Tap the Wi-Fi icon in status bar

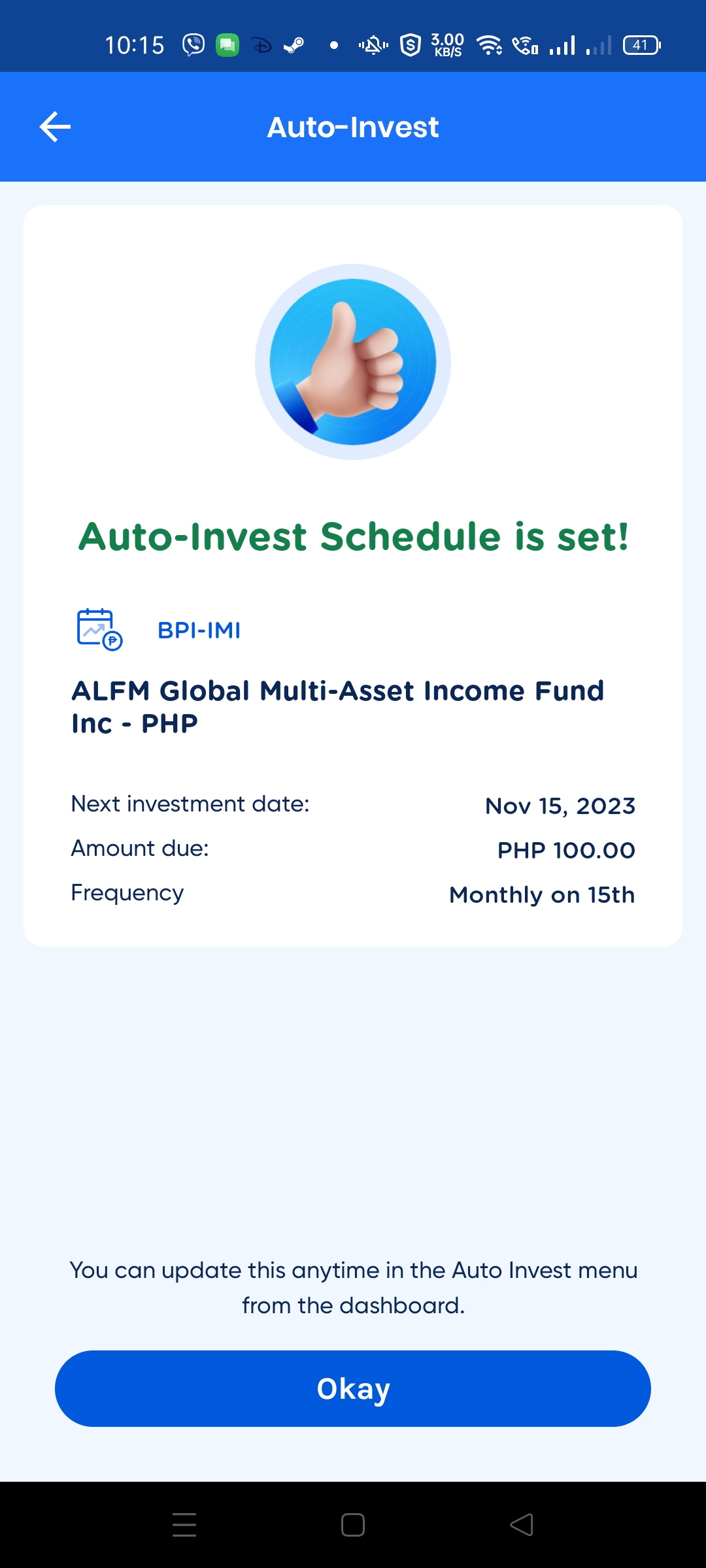click(x=489, y=44)
